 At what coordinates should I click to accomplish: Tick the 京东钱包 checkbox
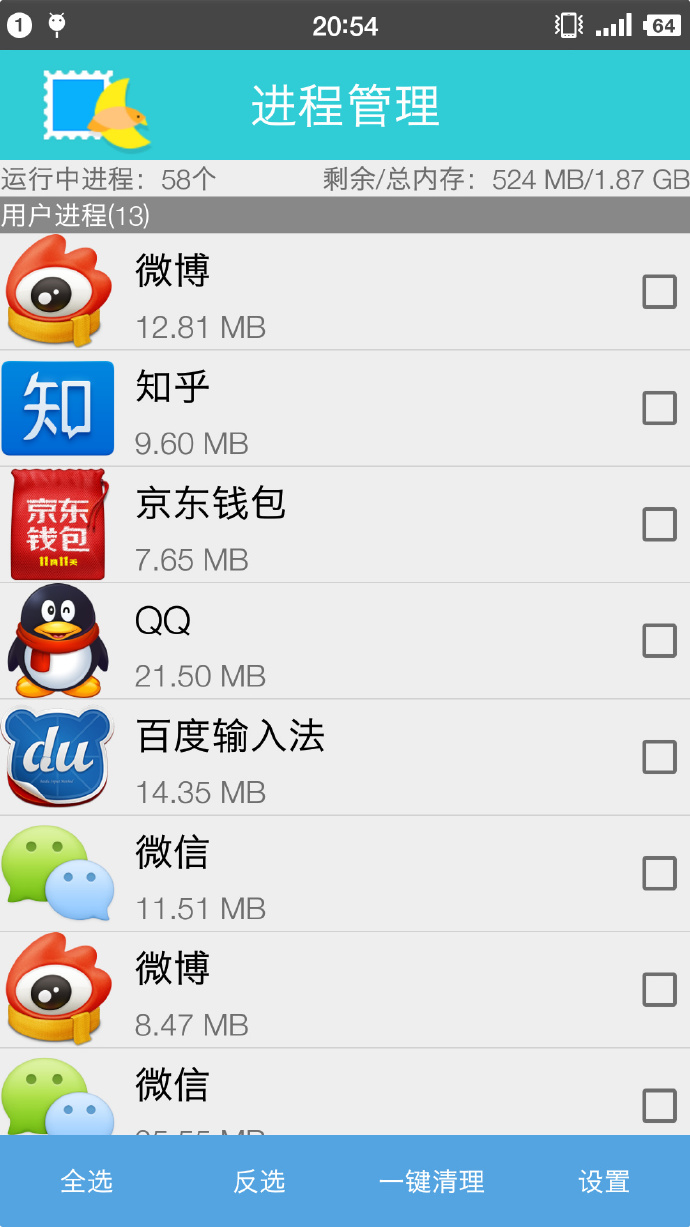[659, 524]
